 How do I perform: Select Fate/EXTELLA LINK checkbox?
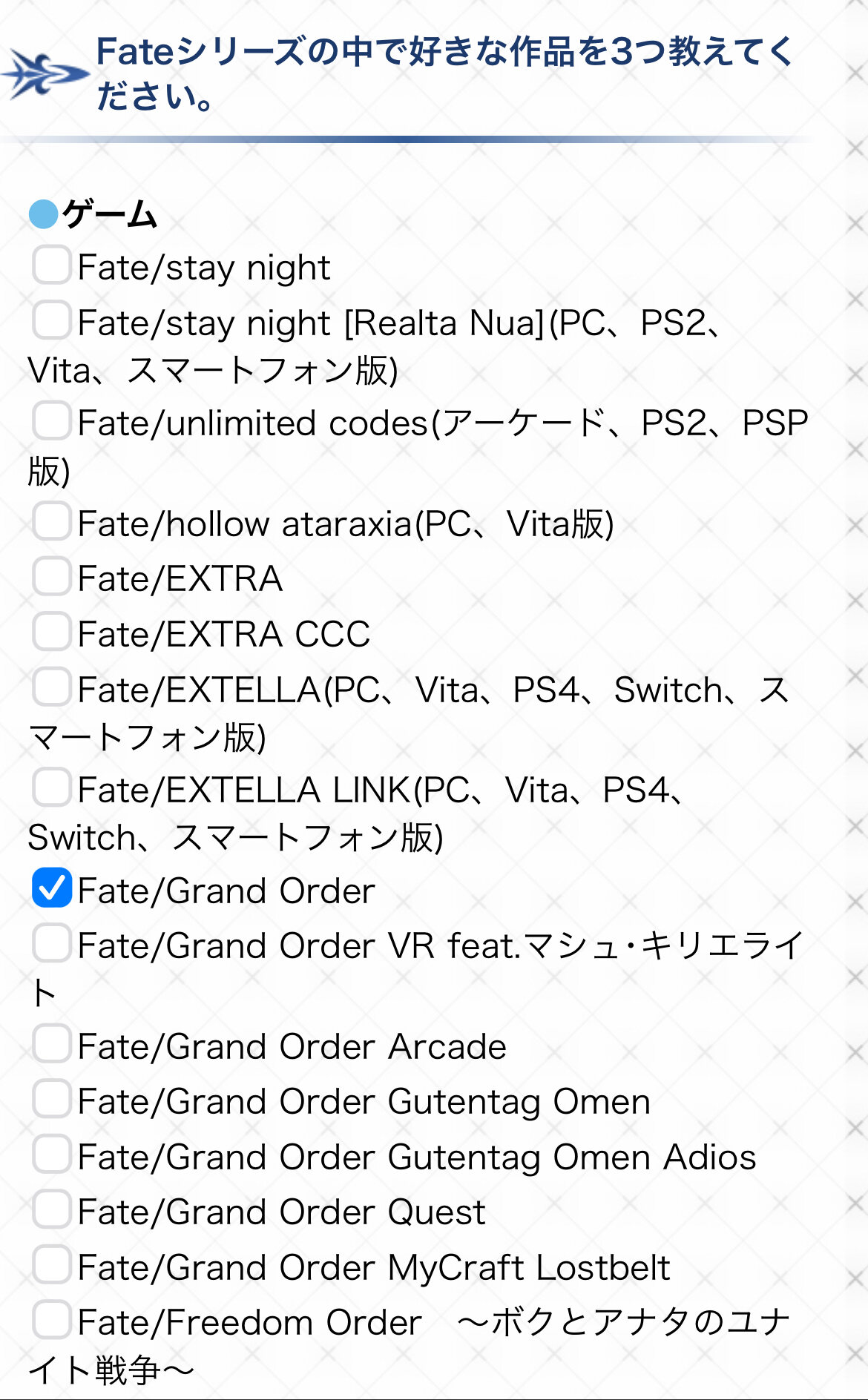52,787
